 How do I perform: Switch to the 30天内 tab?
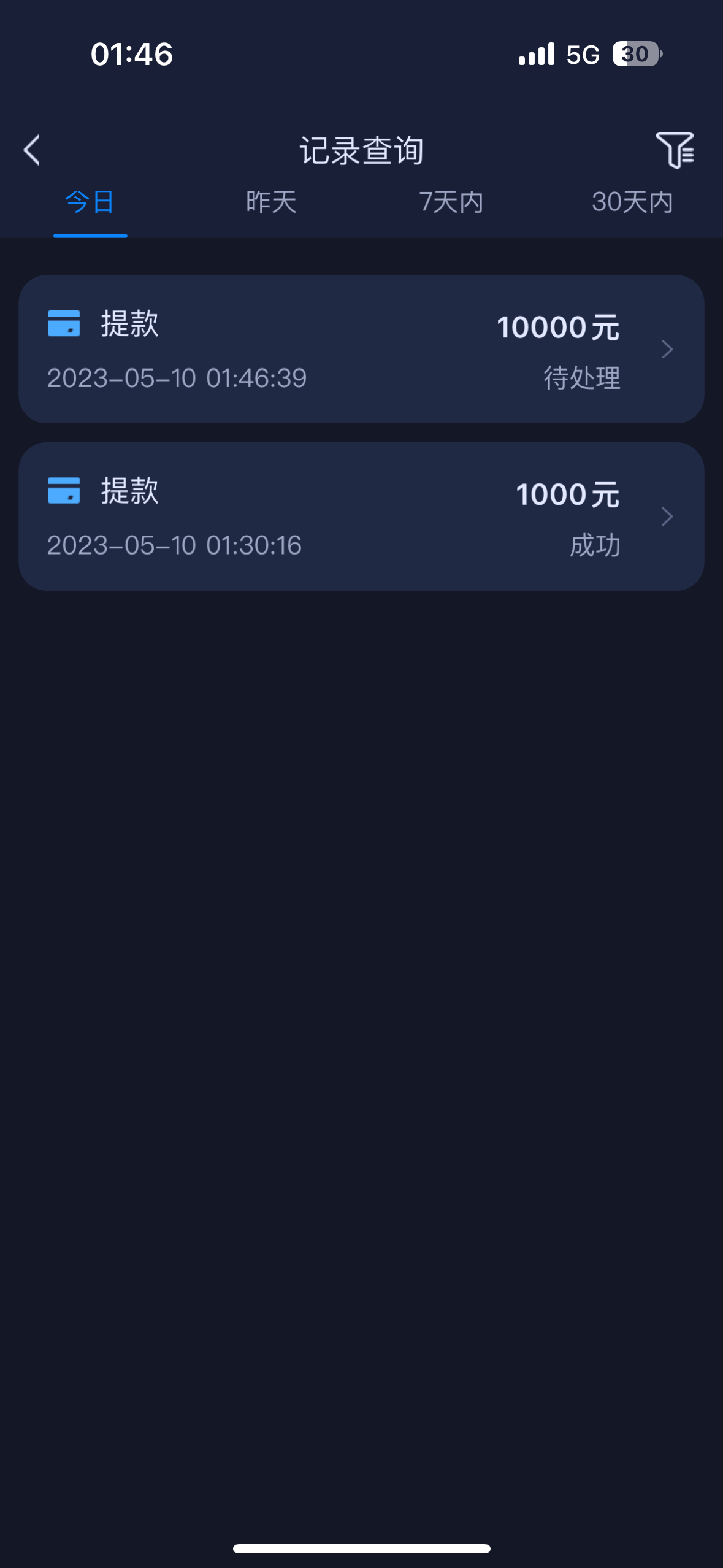pyautogui.click(x=633, y=202)
